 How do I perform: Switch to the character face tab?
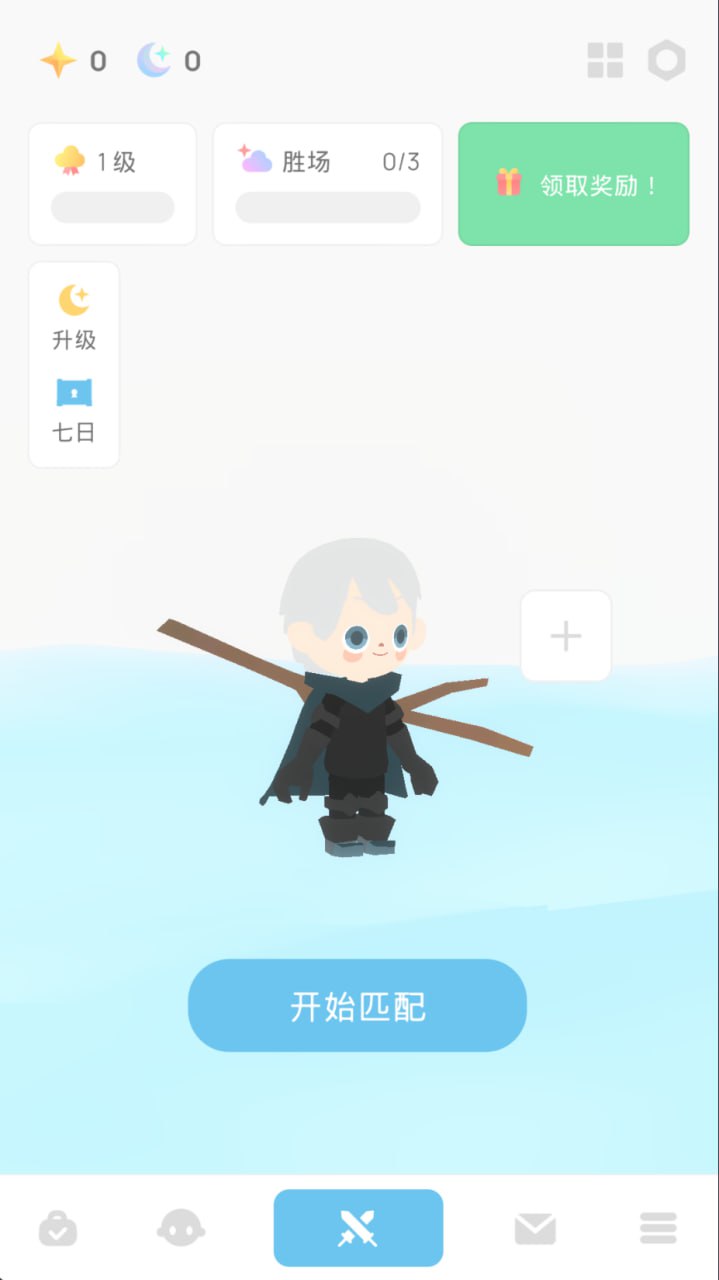click(x=181, y=1228)
